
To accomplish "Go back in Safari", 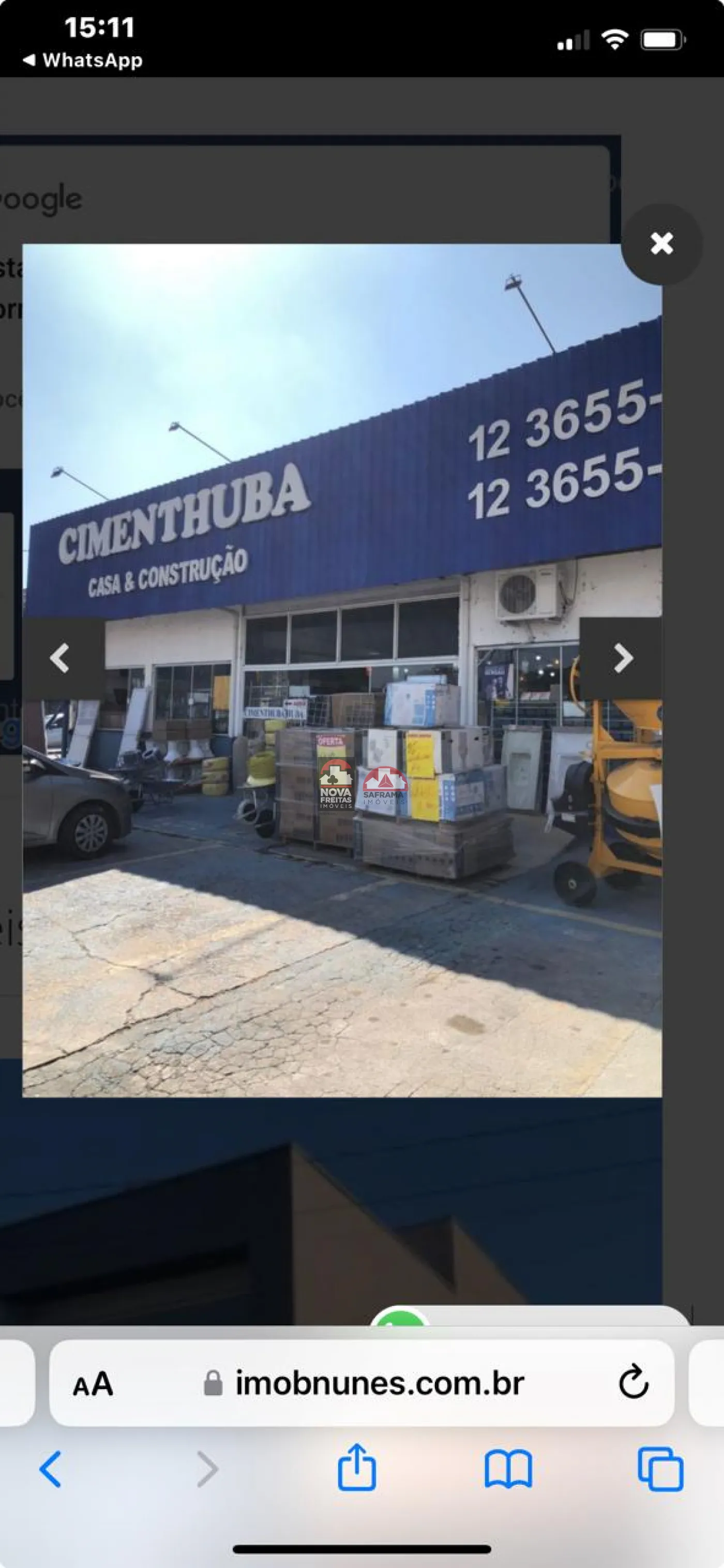I will 51,1469.
